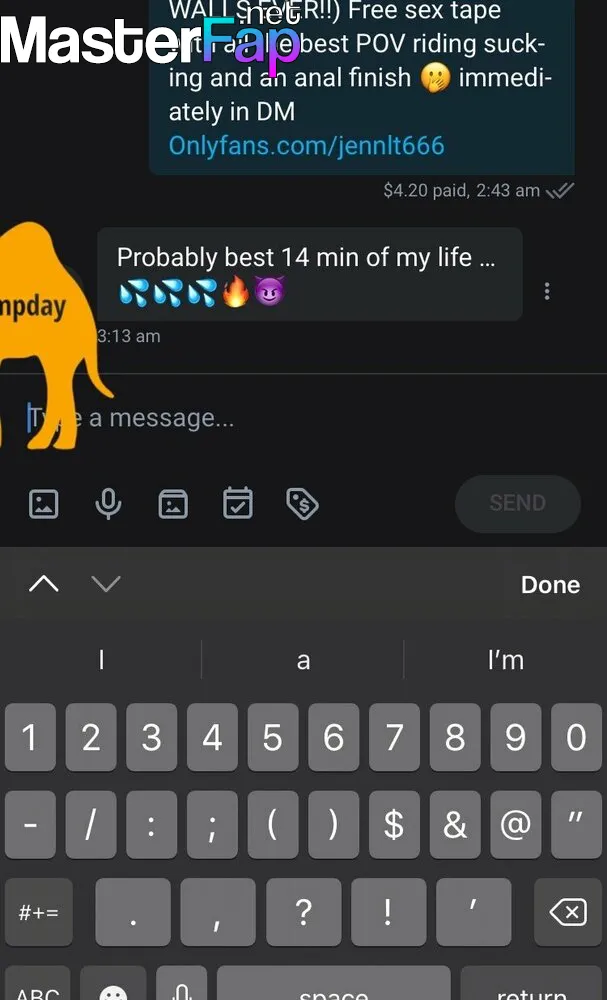
Task: Attach a photo with the image icon
Action: (44, 504)
